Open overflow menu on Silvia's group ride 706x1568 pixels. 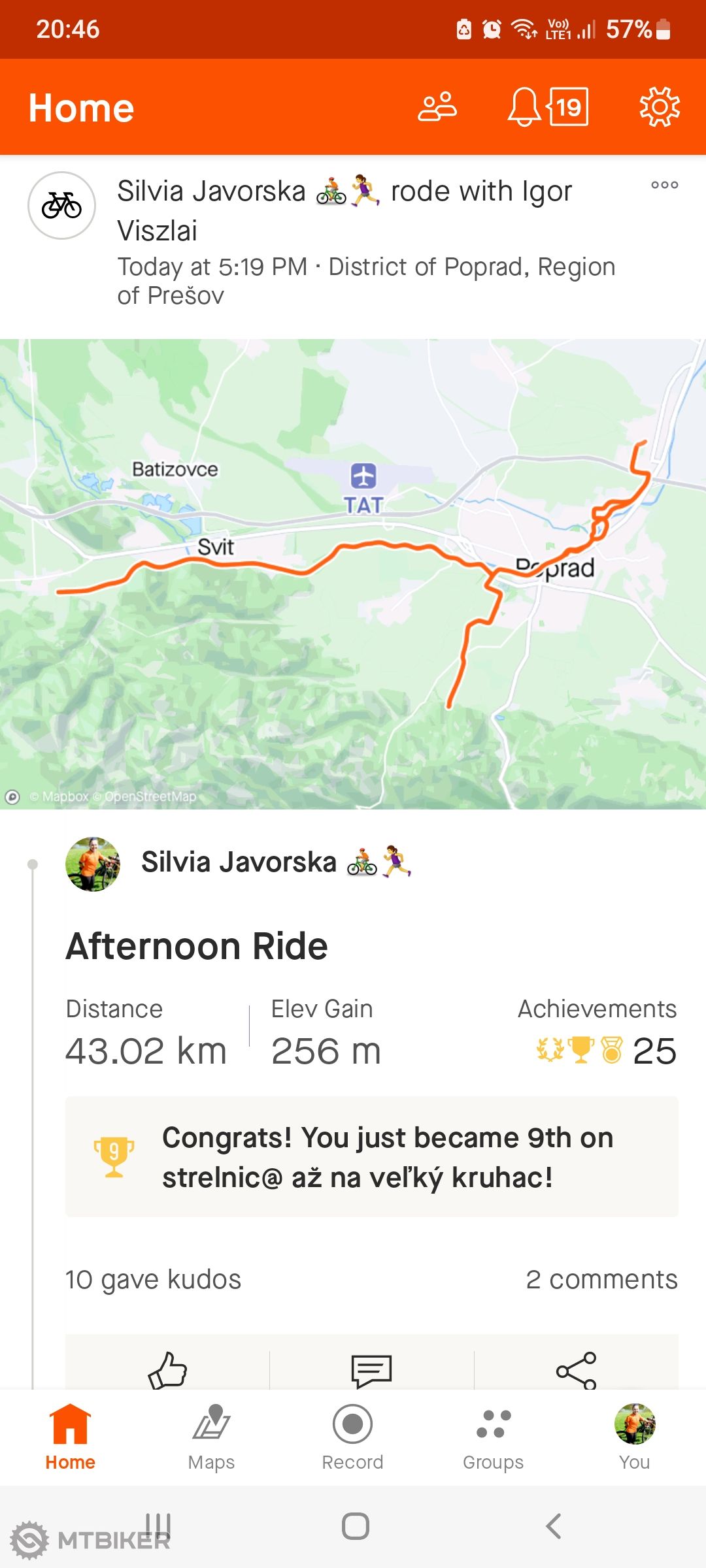tap(664, 186)
